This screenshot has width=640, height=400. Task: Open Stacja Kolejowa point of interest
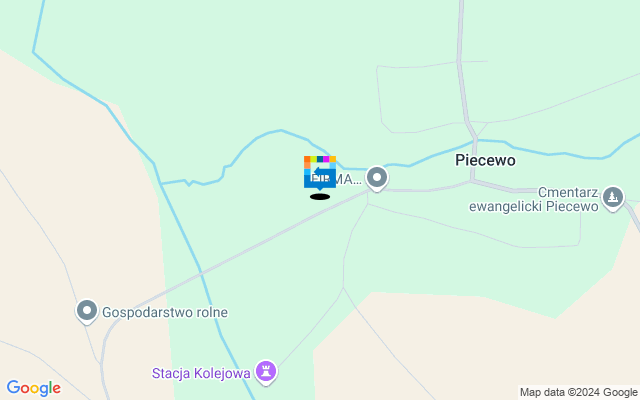click(266, 373)
